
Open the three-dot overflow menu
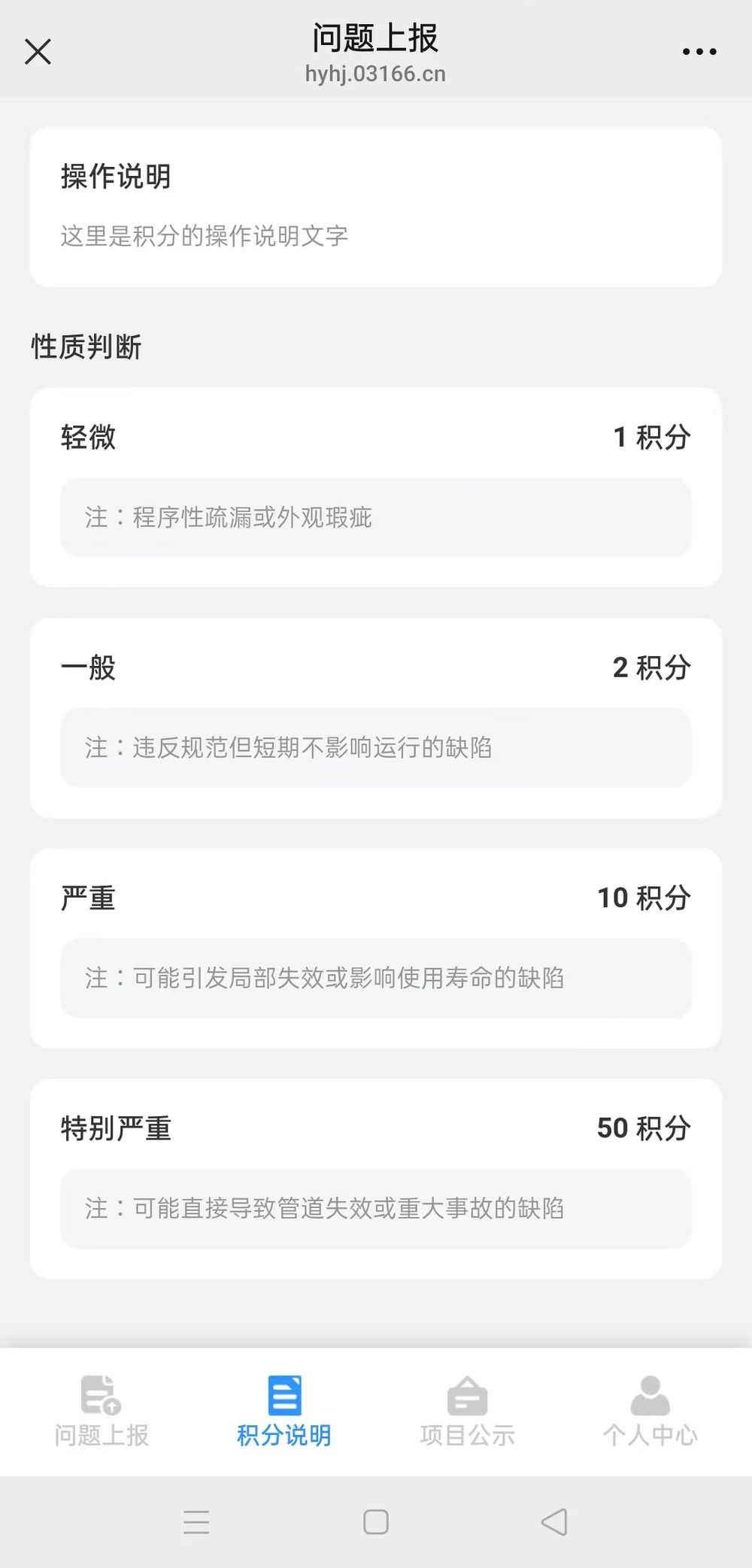click(699, 52)
